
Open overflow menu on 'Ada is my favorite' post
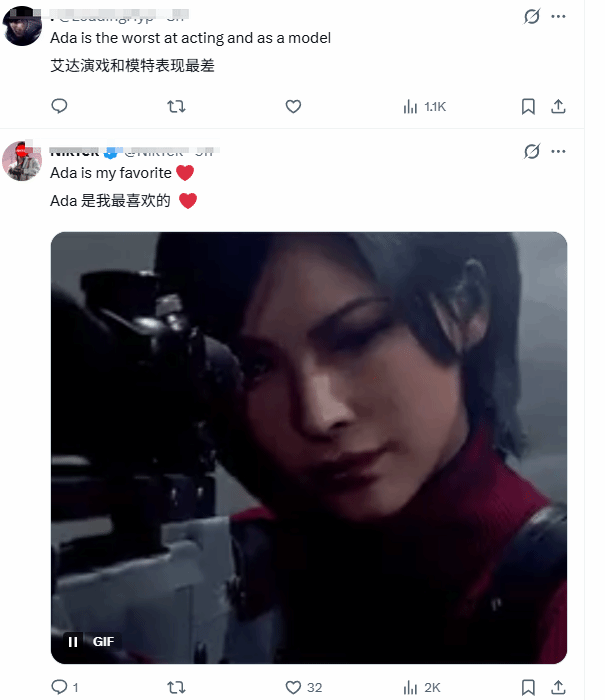click(x=559, y=151)
